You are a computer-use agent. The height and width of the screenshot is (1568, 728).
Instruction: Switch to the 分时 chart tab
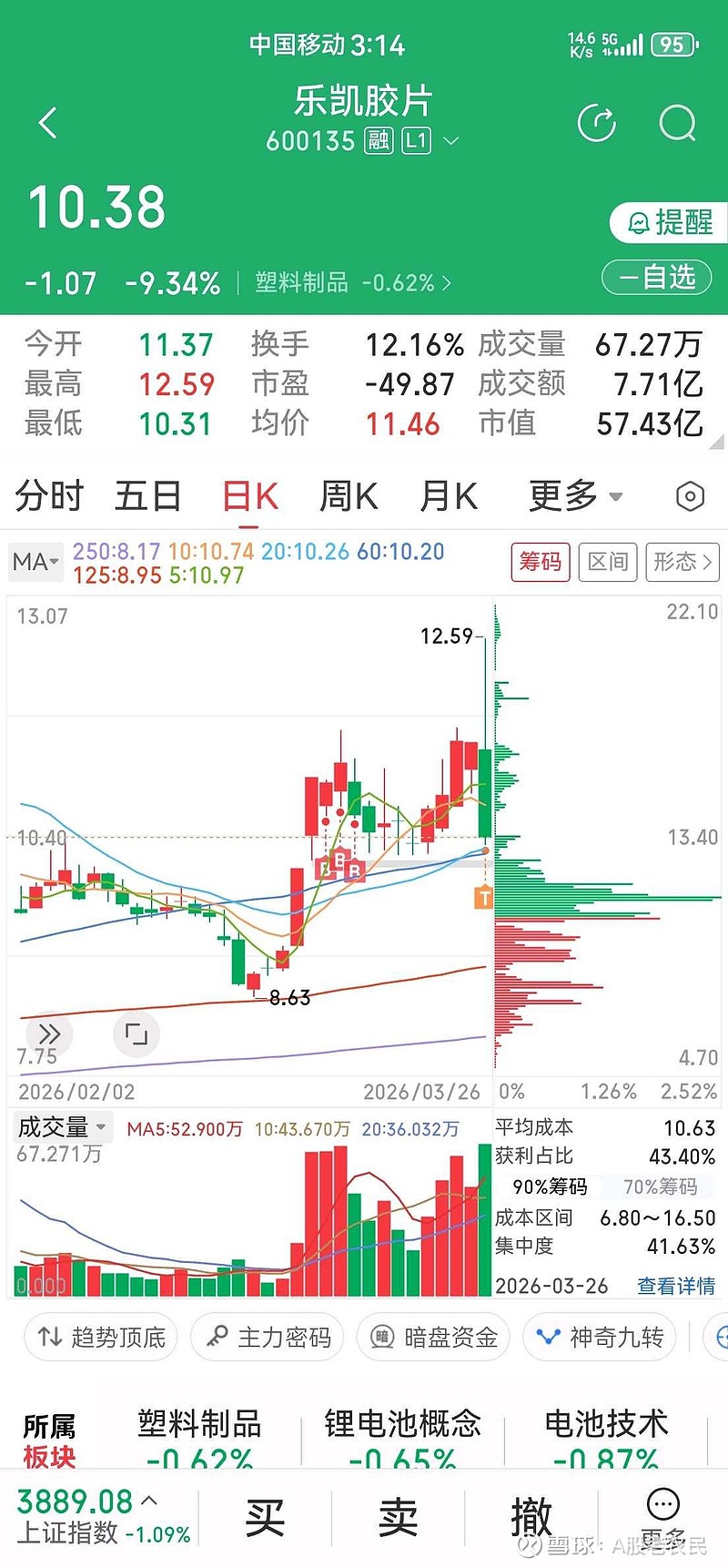click(x=47, y=496)
